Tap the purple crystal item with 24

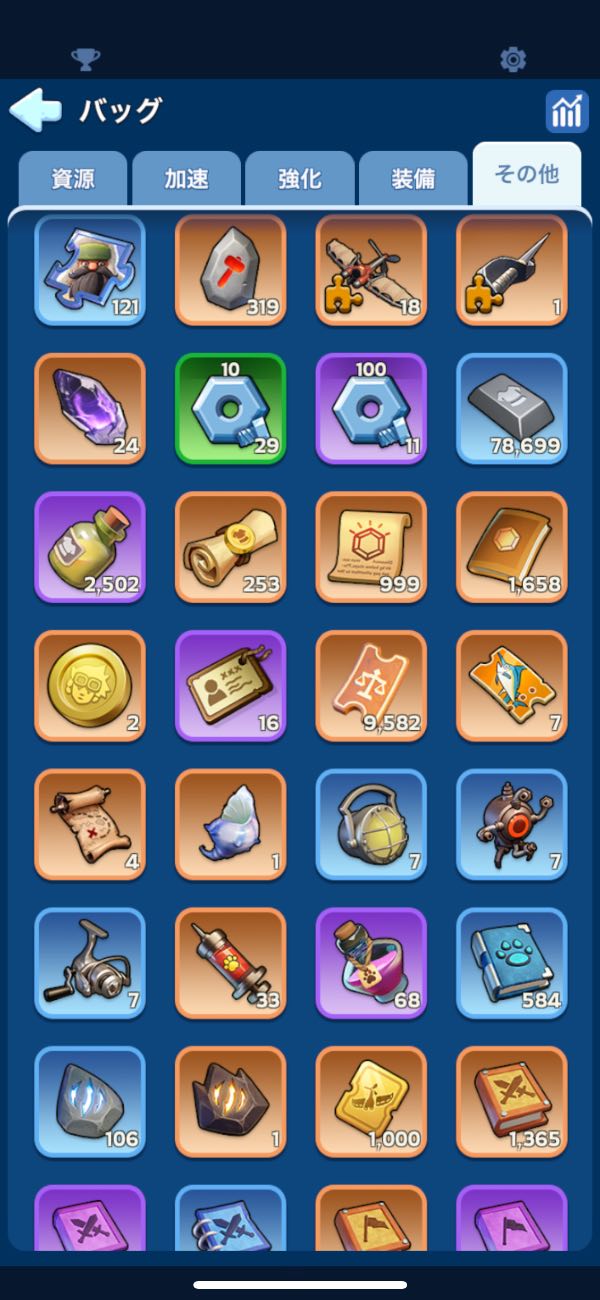[x=90, y=408]
